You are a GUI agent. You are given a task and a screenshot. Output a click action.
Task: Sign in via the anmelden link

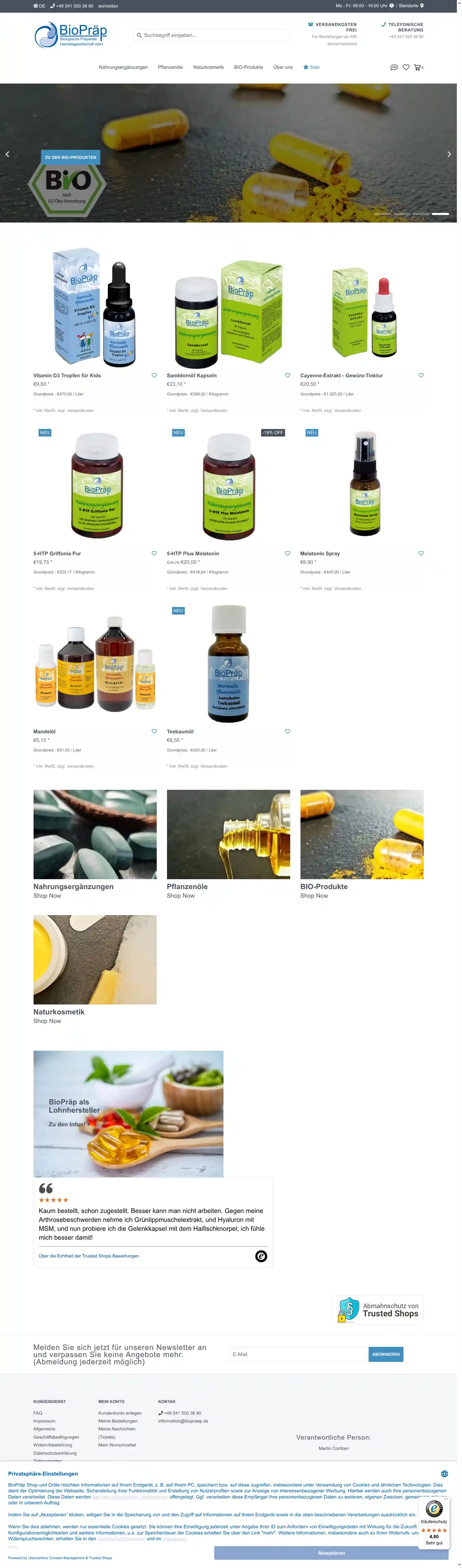(108, 6)
